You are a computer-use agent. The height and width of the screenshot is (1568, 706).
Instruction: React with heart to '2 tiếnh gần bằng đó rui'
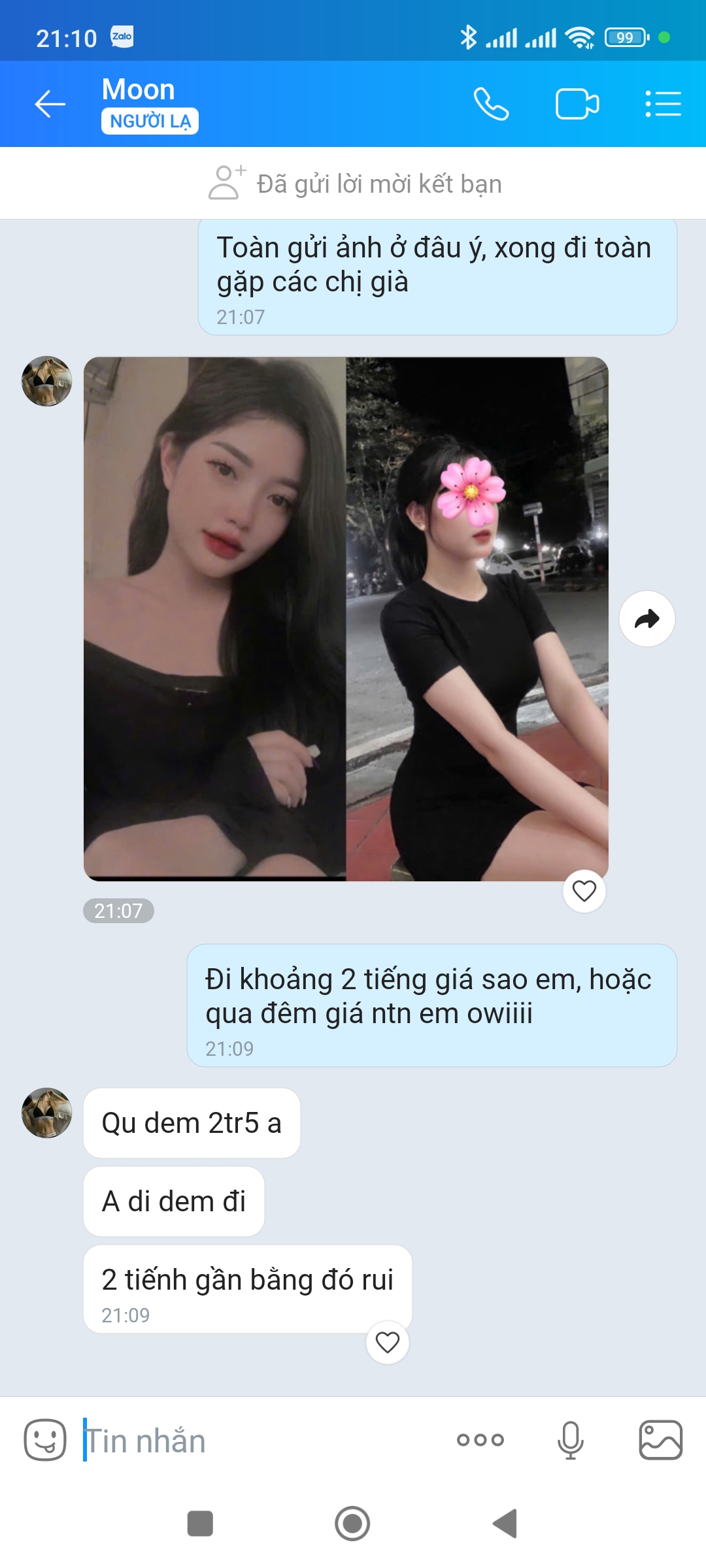click(x=387, y=1342)
